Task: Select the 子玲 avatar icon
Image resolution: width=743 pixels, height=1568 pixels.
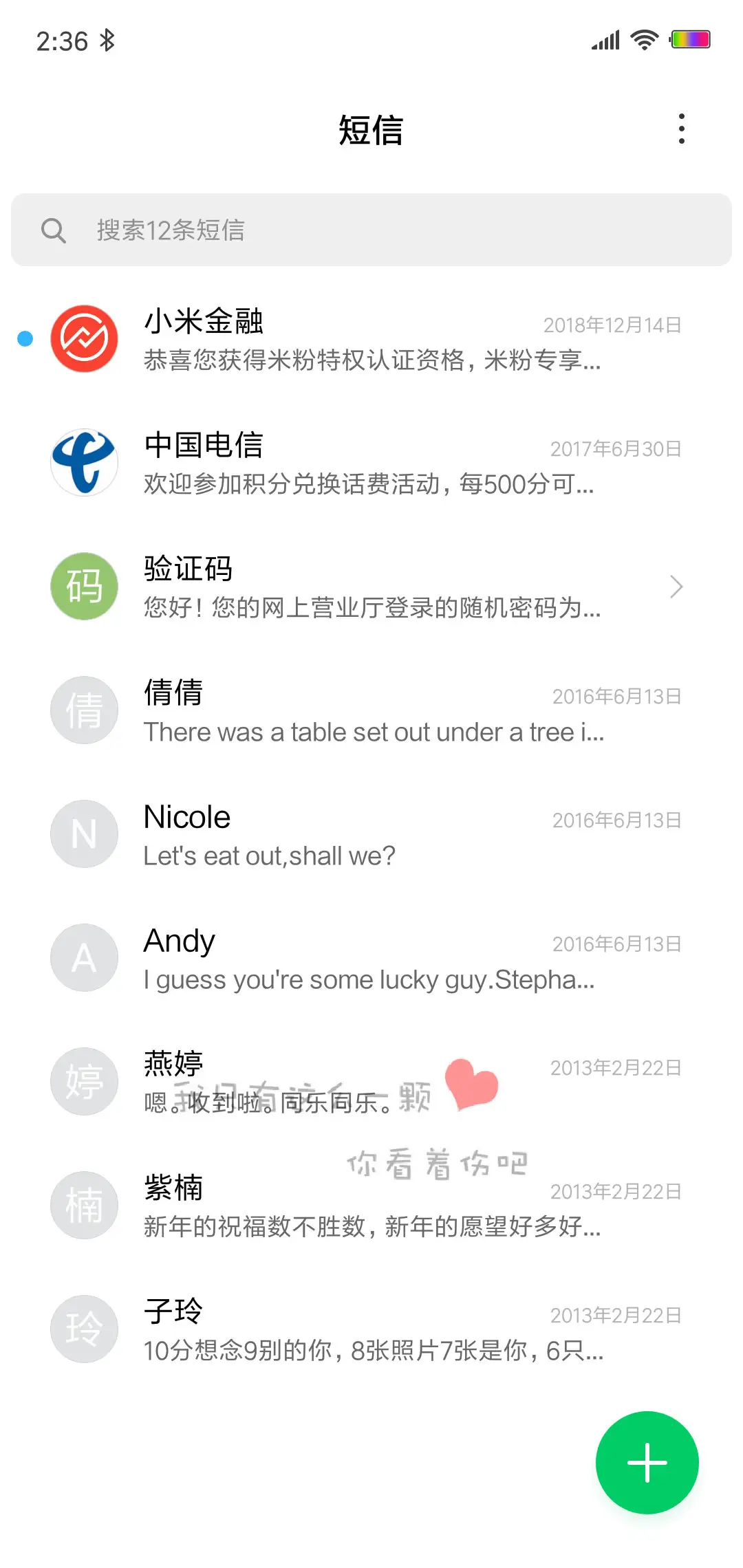Action: click(x=84, y=1329)
